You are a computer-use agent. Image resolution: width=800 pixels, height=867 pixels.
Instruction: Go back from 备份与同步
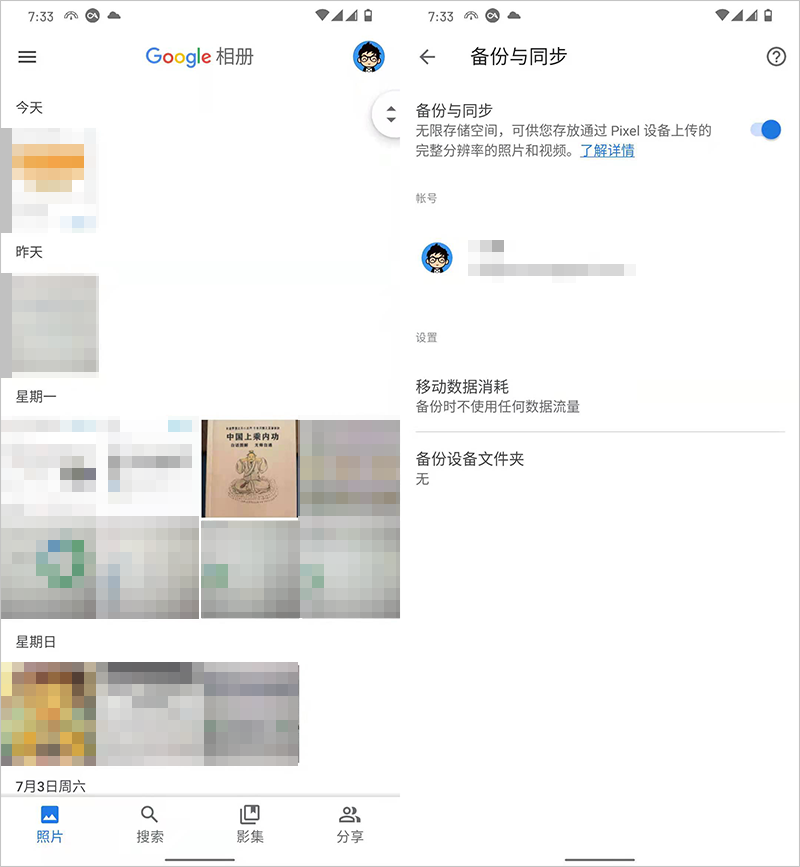[428, 57]
